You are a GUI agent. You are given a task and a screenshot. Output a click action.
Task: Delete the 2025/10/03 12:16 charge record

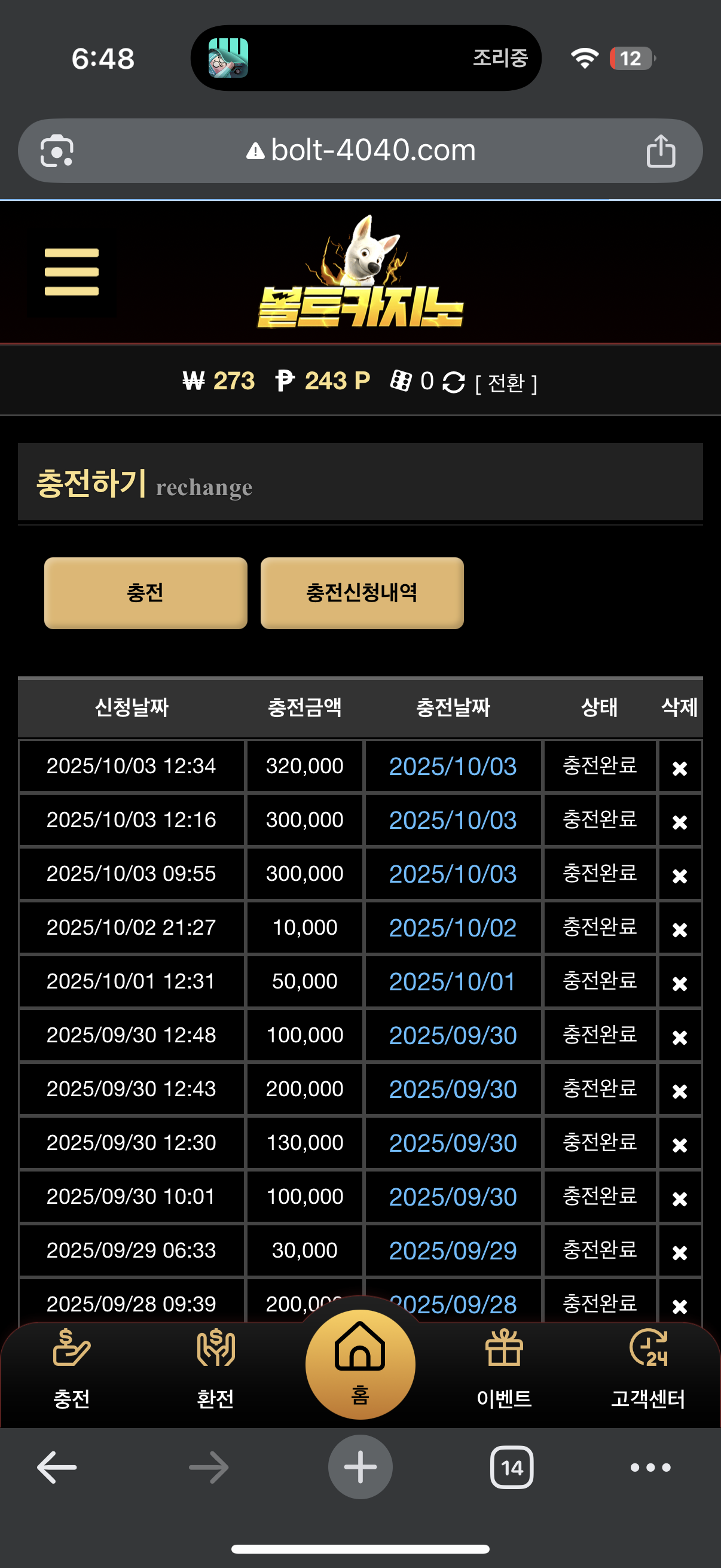(679, 822)
